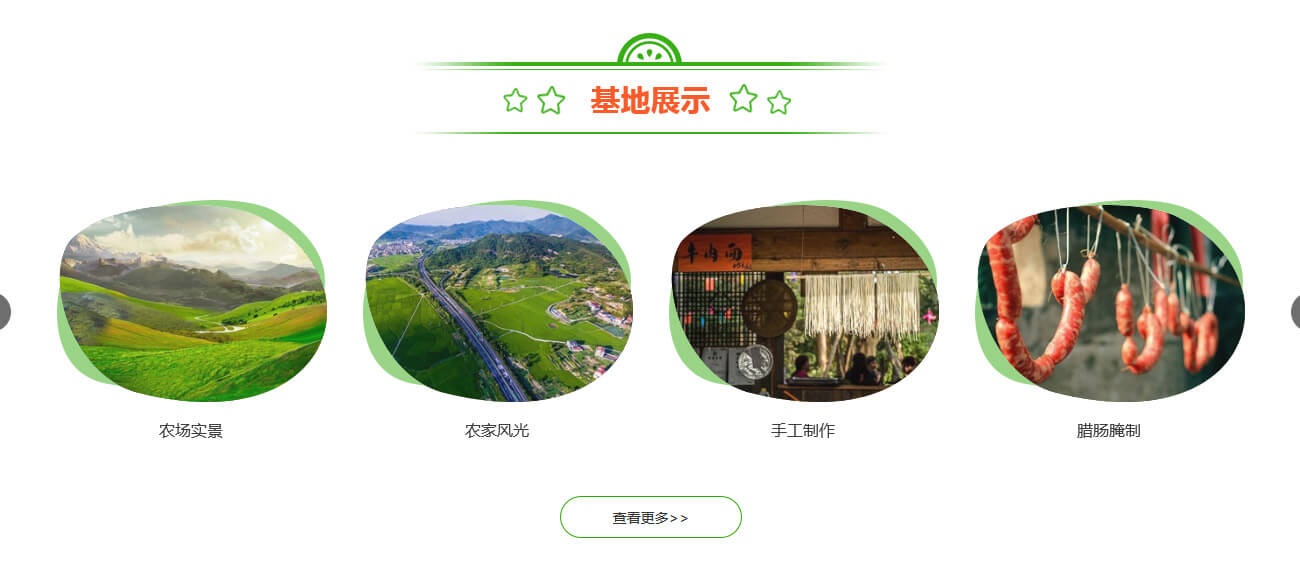Open the 农家风光 image card
Screen dimensions: 1300x569
click(x=498, y=303)
